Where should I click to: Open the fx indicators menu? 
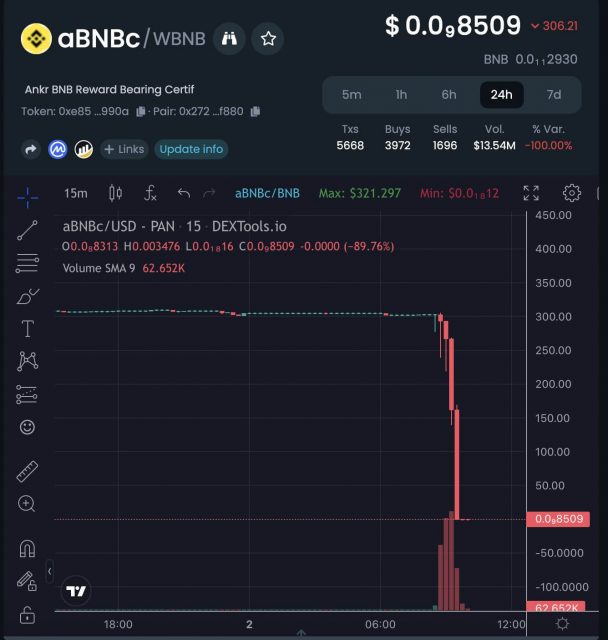(x=150, y=193)
